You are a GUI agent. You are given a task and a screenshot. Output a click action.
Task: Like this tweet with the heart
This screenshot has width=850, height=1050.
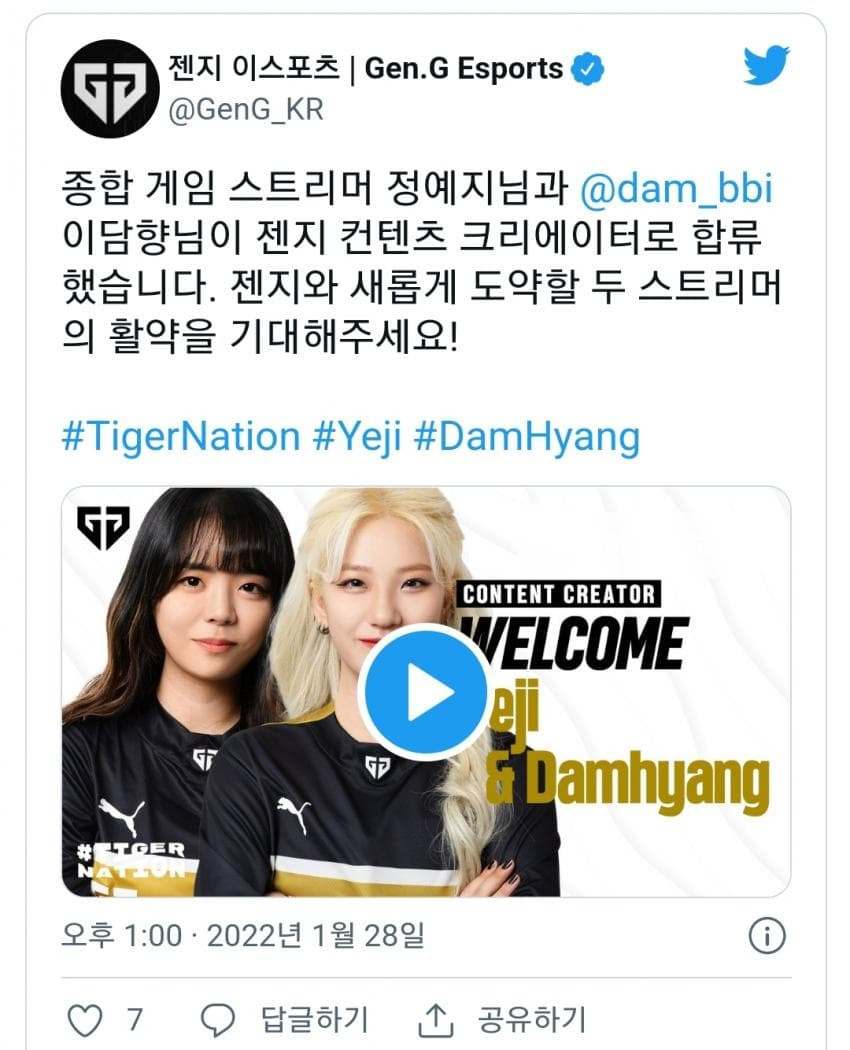[x=86, y=1020]
